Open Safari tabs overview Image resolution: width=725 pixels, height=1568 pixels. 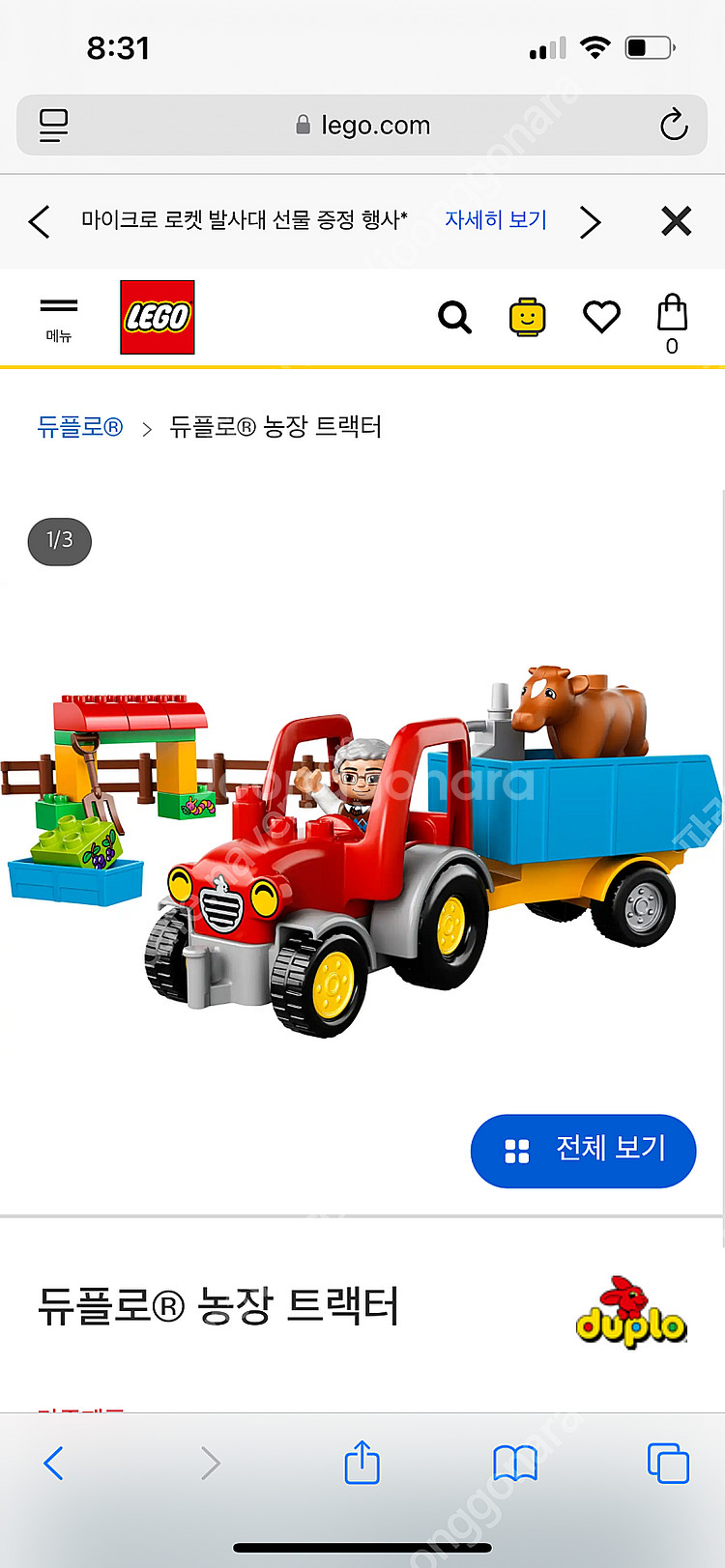point(668,1464)
